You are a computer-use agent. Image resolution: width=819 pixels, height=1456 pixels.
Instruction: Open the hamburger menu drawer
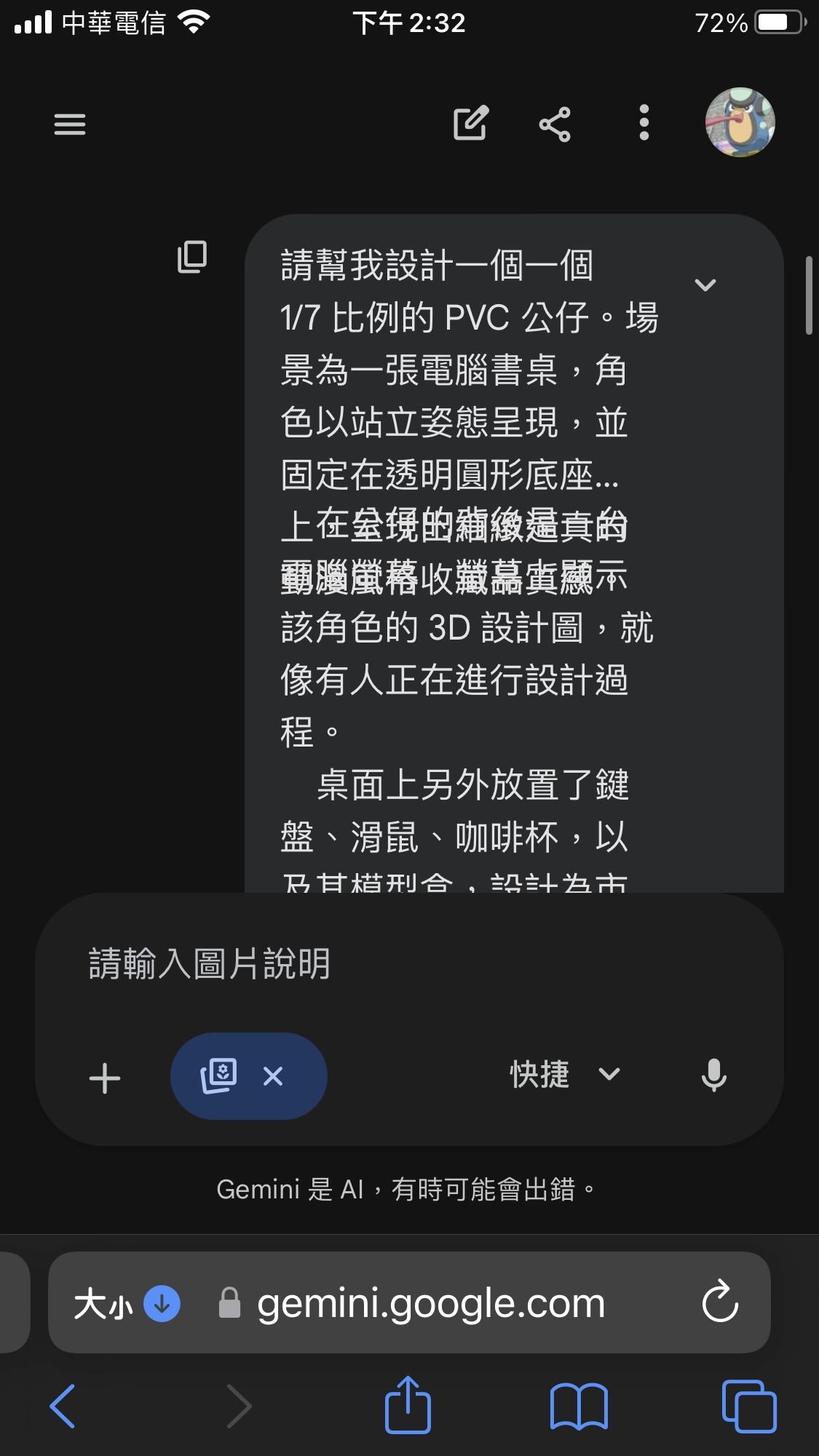pyautogui.click(x=70, y=124)
